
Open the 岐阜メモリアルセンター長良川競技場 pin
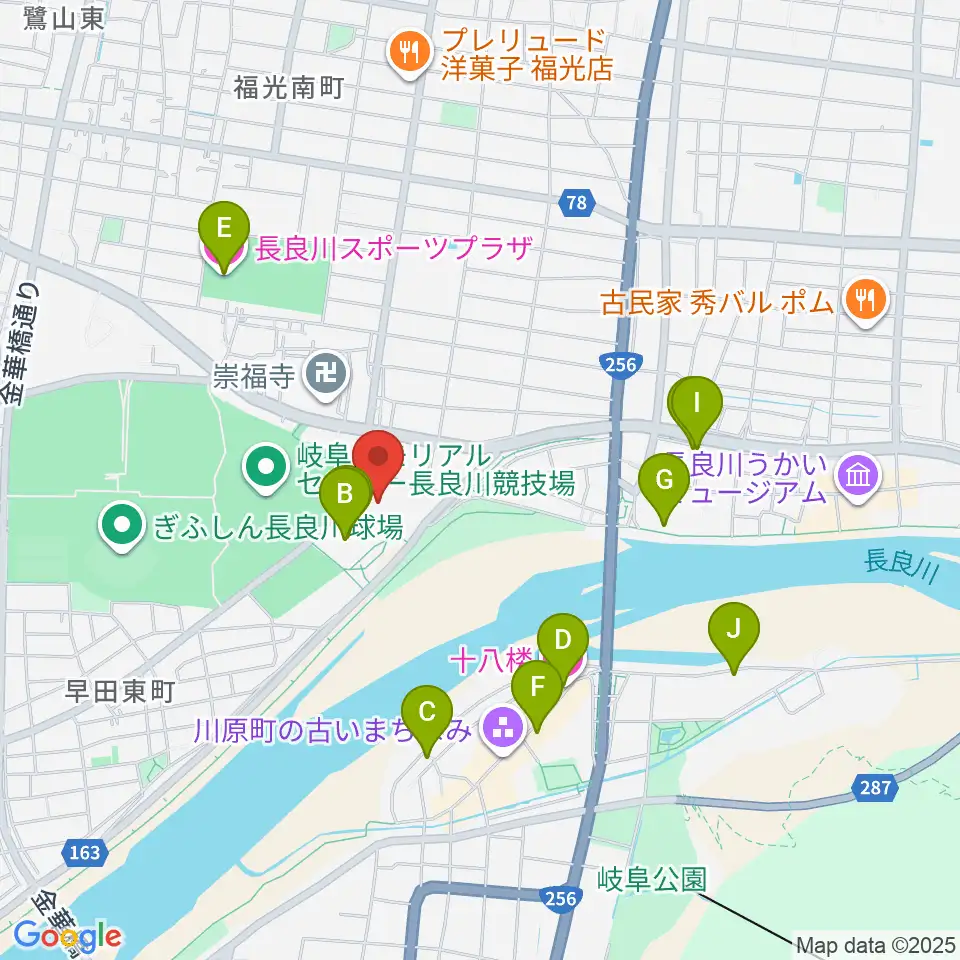tap(266, 468)
